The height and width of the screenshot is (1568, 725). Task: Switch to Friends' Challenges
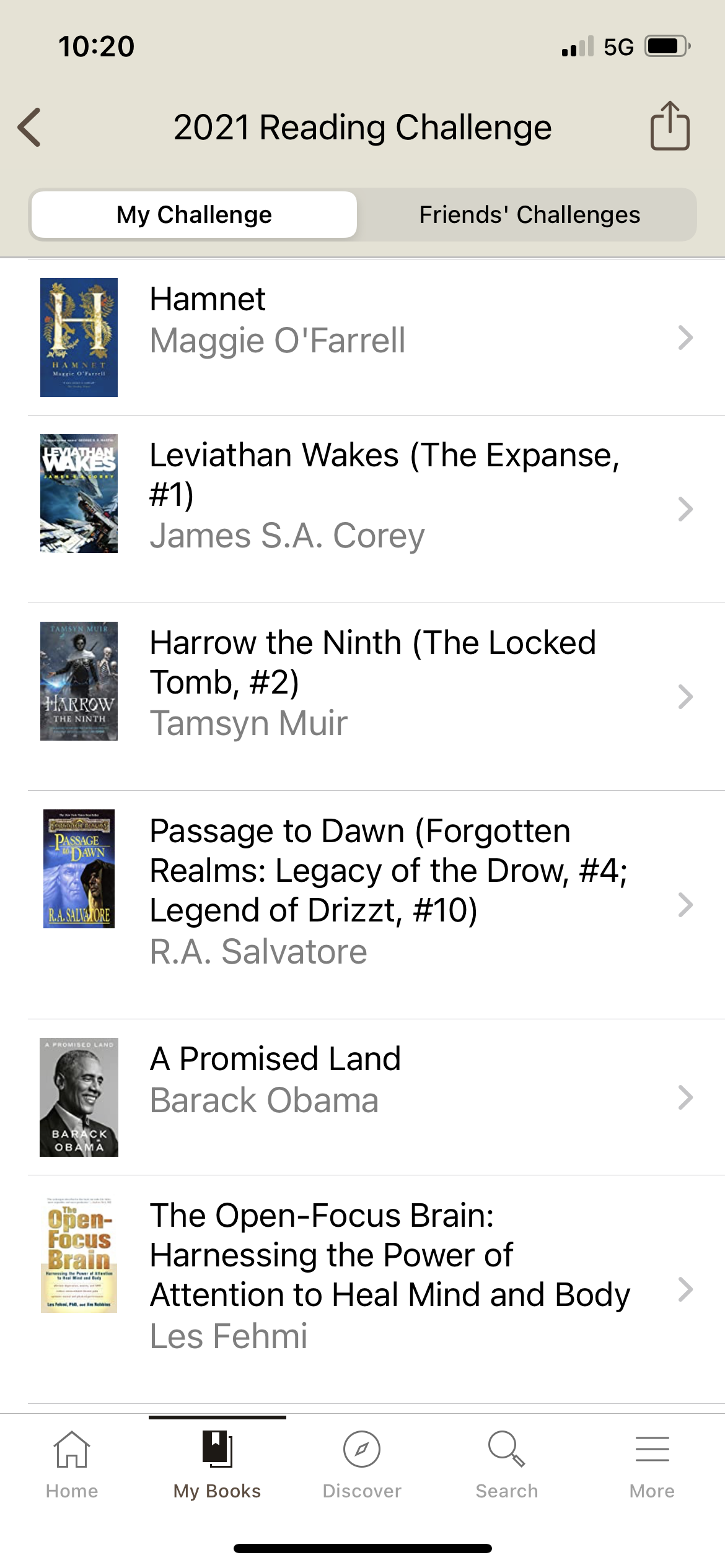(x=529, y=215)
